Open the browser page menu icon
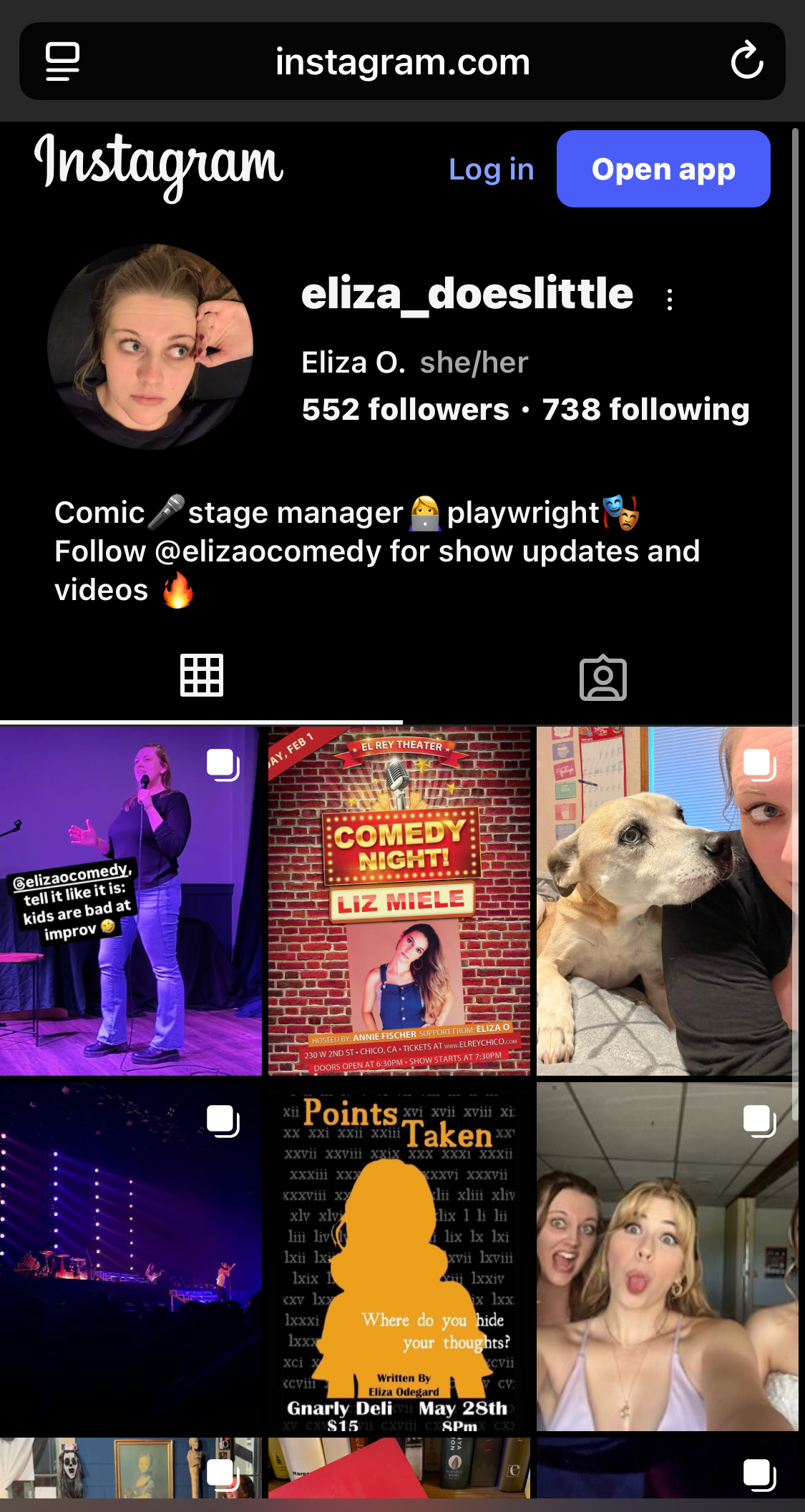 click(62, 61)
